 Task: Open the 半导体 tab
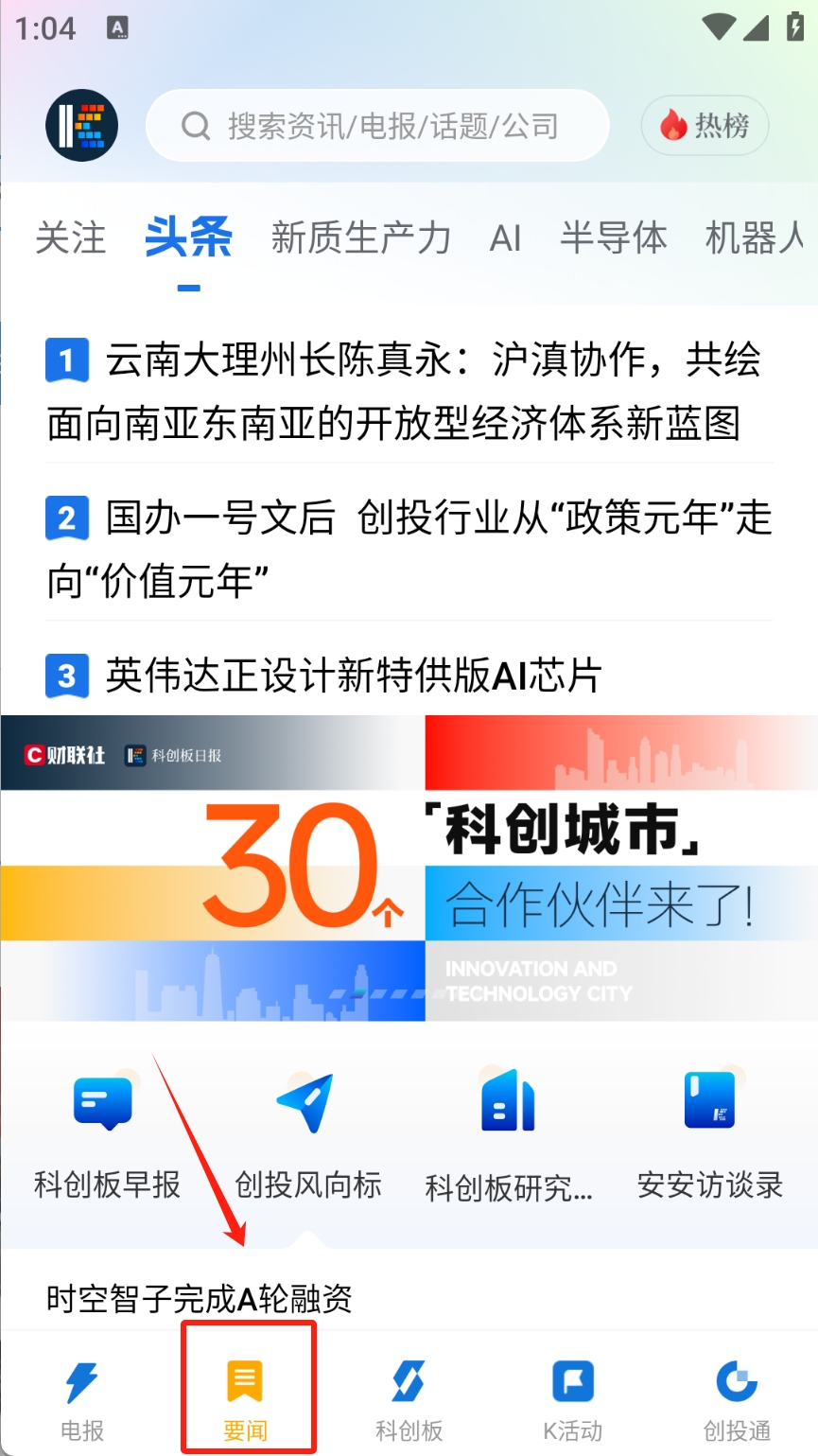click(614, 238)
